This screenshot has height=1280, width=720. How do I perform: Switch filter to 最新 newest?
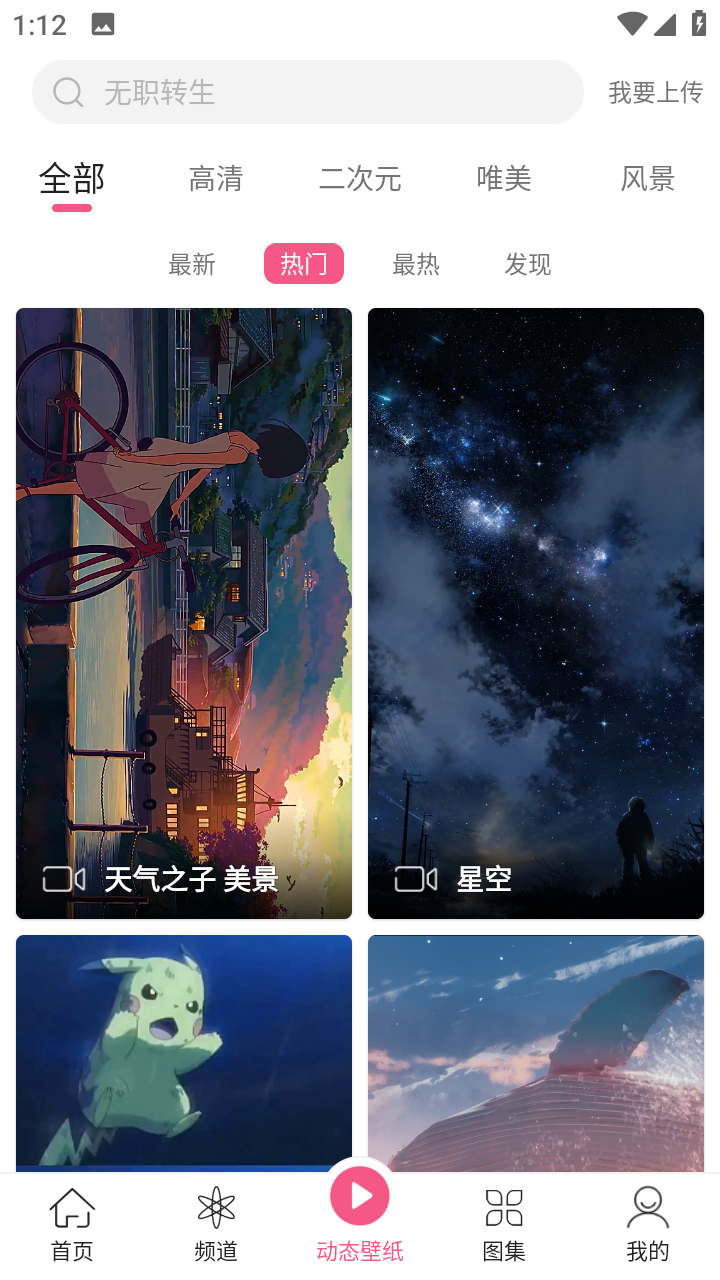tap(193, 263)
